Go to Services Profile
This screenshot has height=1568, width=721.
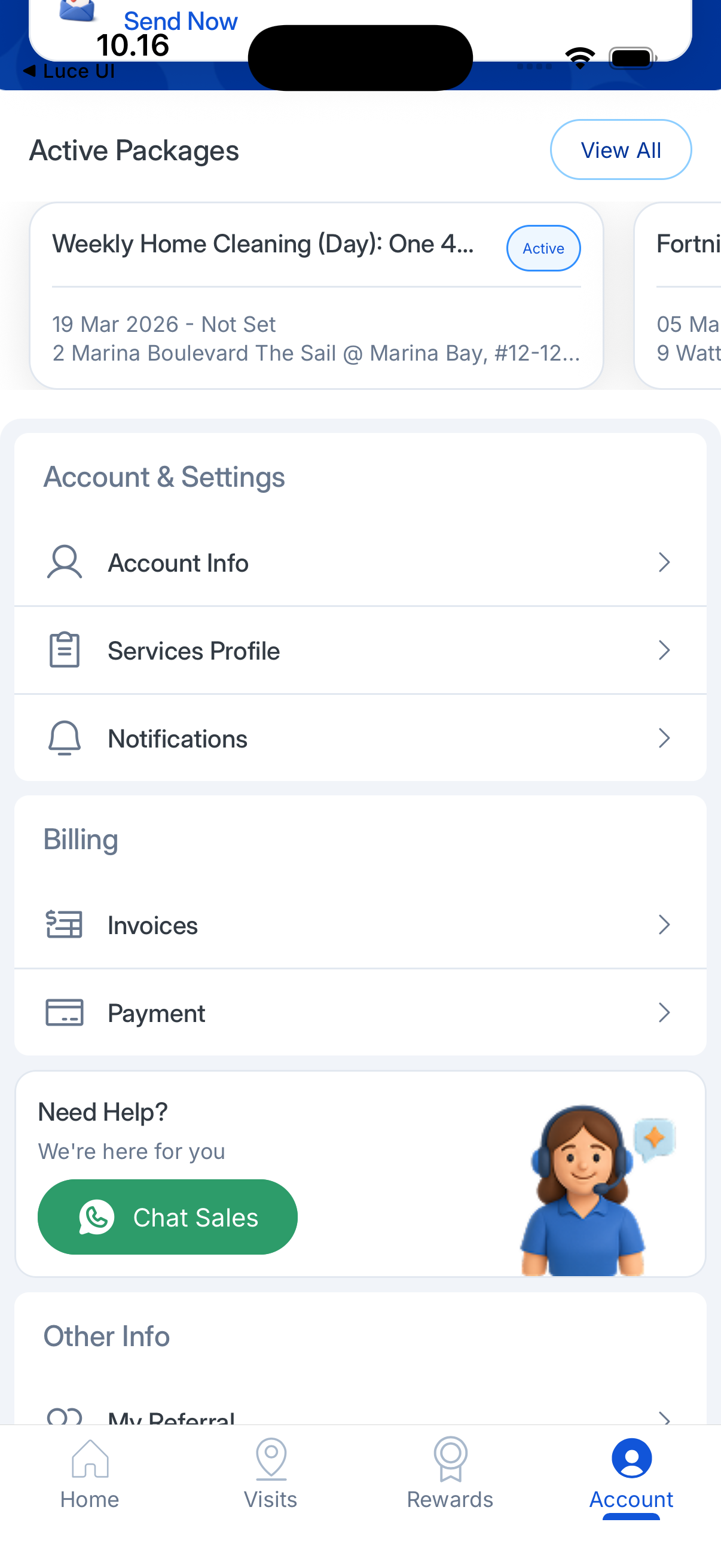[x=360, y=651]
